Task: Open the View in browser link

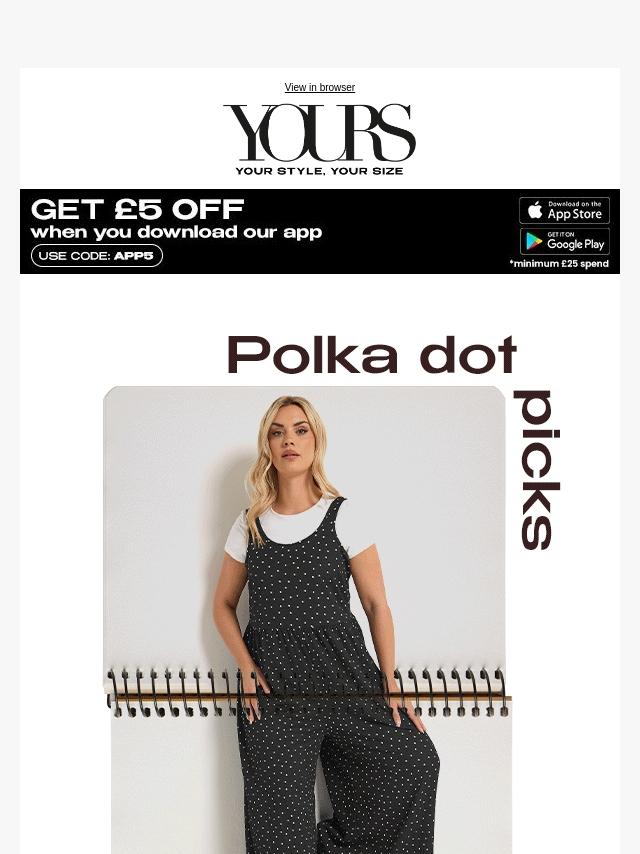Action: (x=319, y=88)
